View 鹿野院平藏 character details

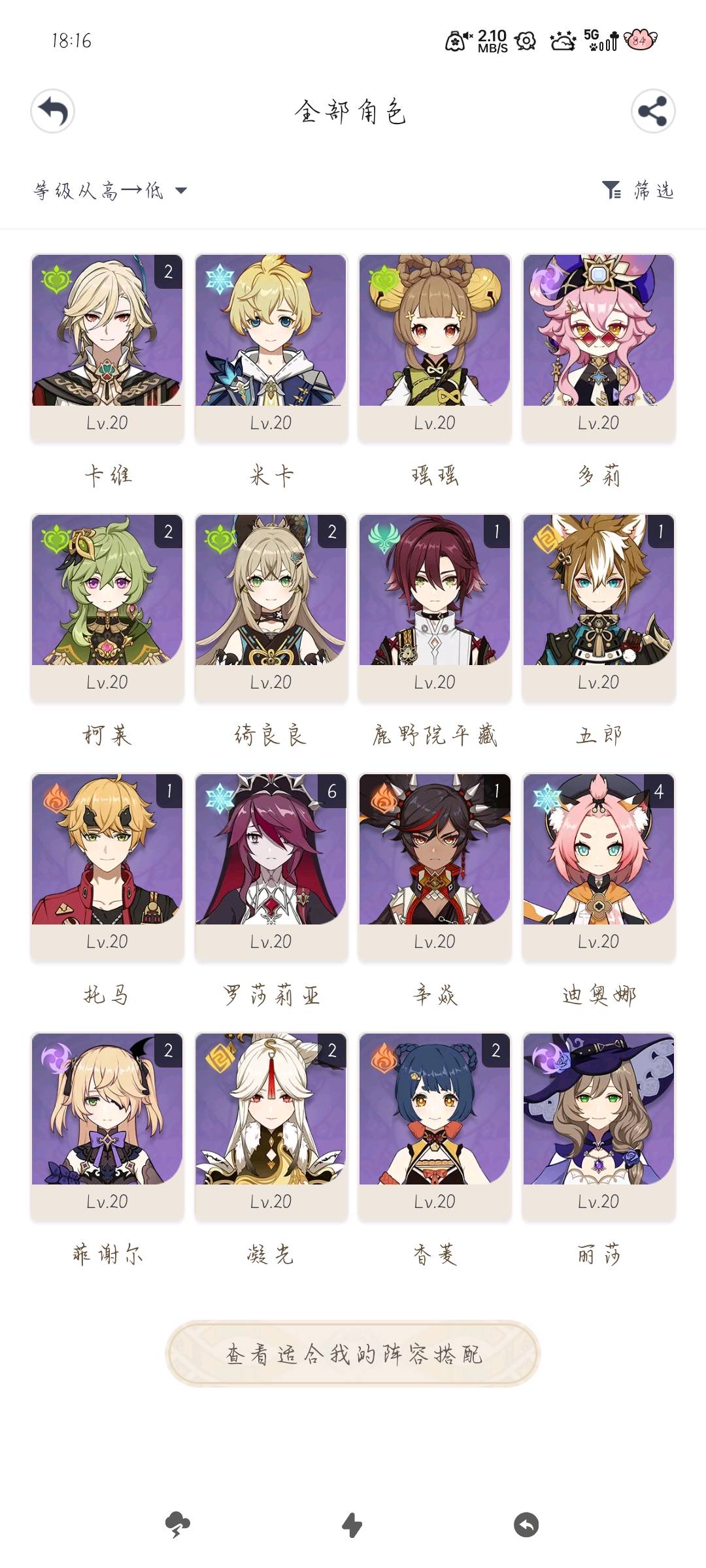435,606
